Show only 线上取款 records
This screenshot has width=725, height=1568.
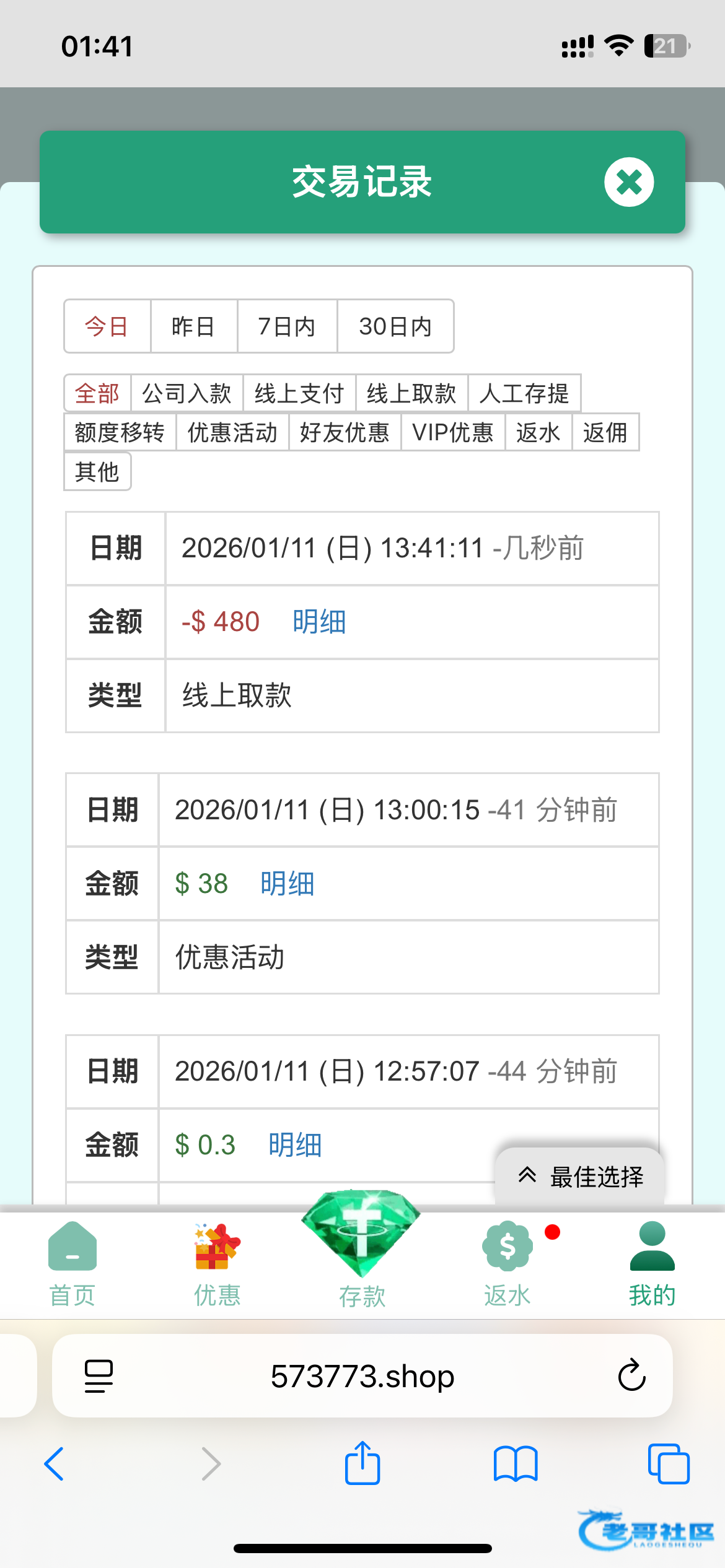tap(411, 393)
